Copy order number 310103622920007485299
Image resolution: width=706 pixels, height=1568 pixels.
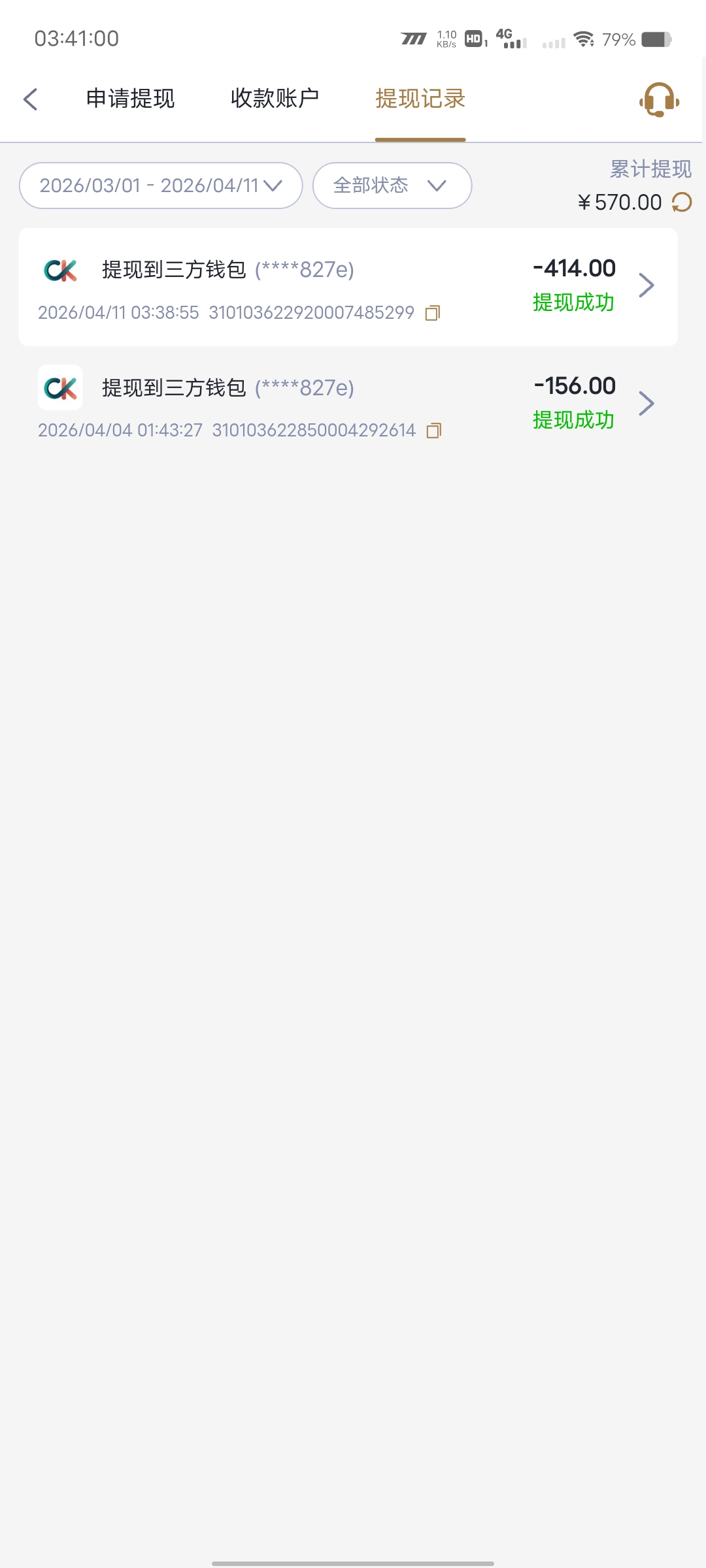(x=431, y=313)
